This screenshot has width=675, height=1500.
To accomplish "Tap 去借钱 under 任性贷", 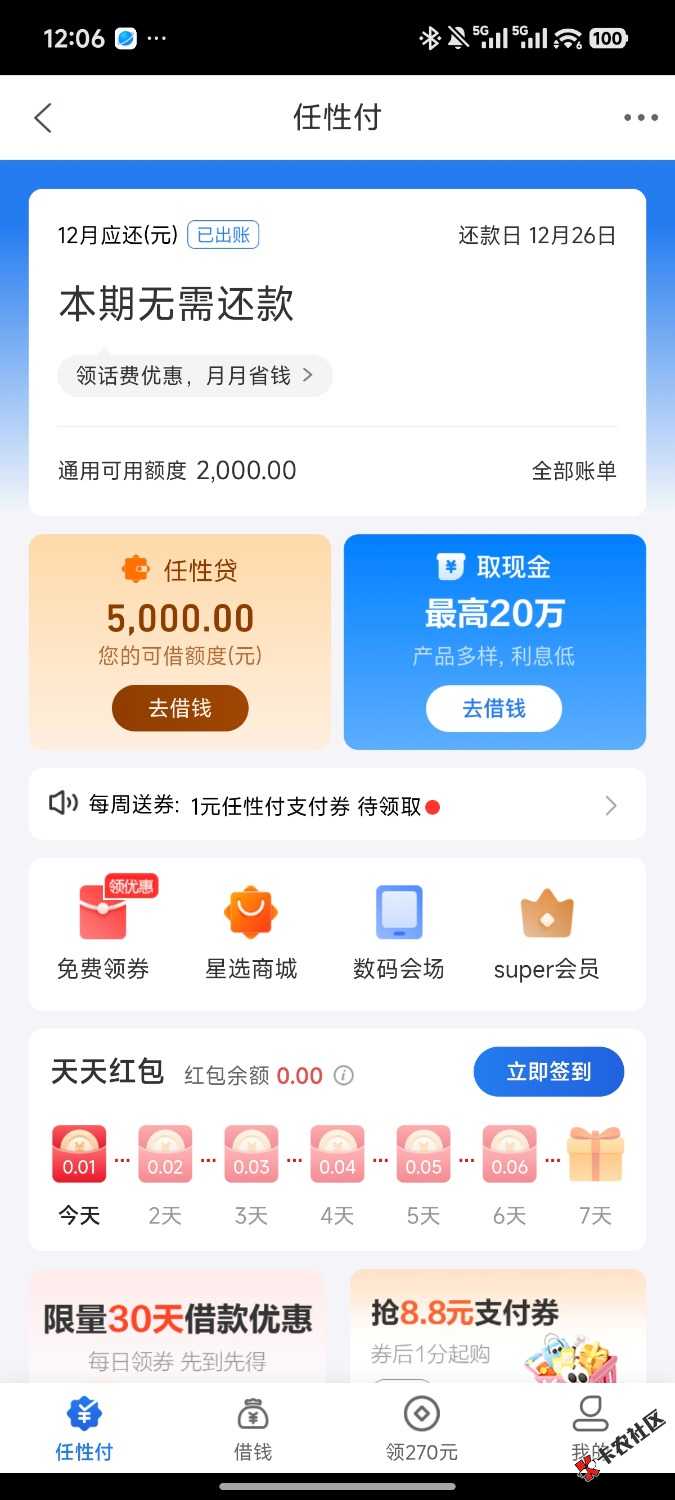I will point(180,708).
